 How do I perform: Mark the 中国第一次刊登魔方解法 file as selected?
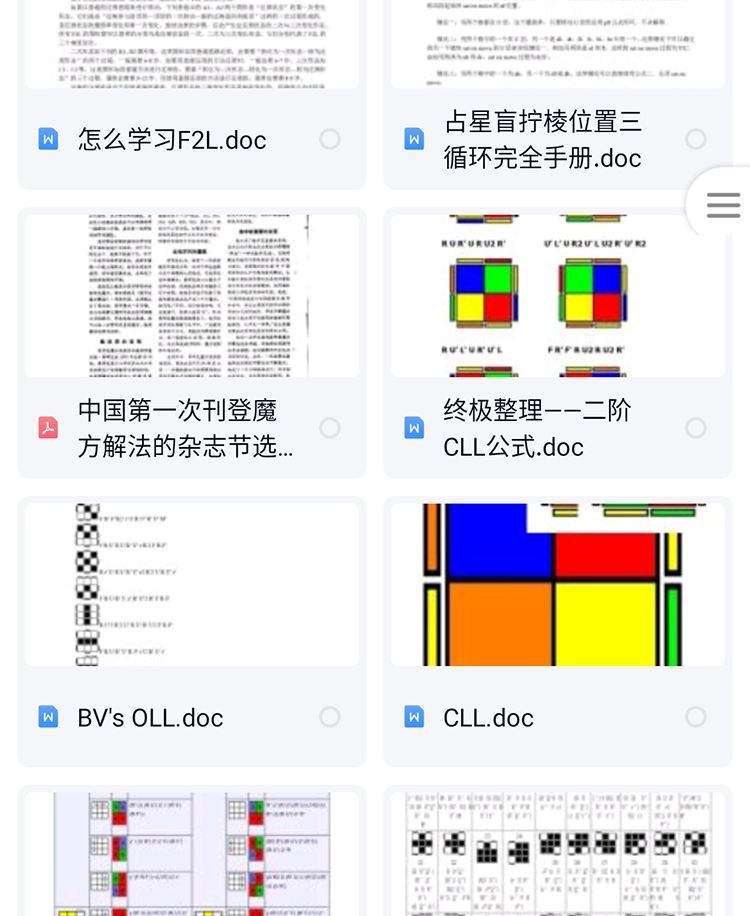pyautogui.click(x=330, y=428)
